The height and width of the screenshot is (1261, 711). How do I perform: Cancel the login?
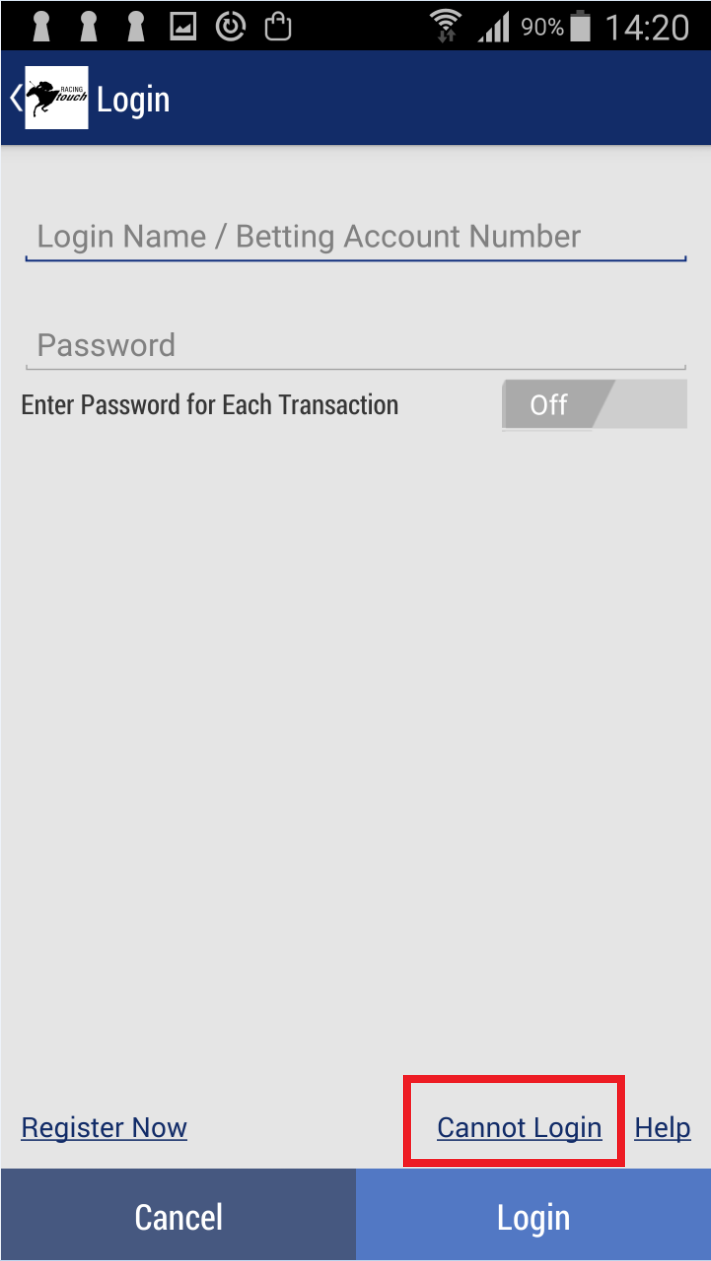click(178, 1217)
